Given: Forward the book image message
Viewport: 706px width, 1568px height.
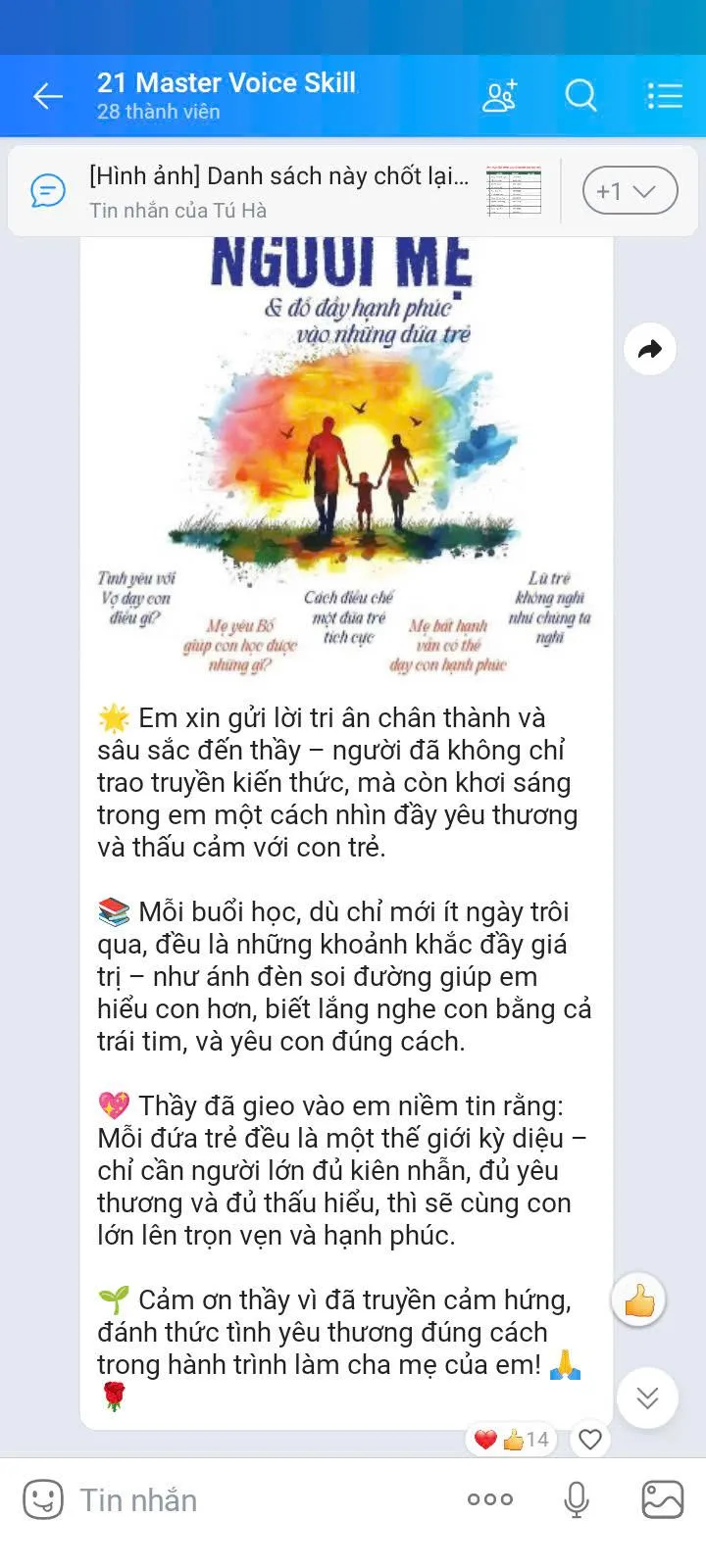Looking at the screenshot, I should [650, 349].
